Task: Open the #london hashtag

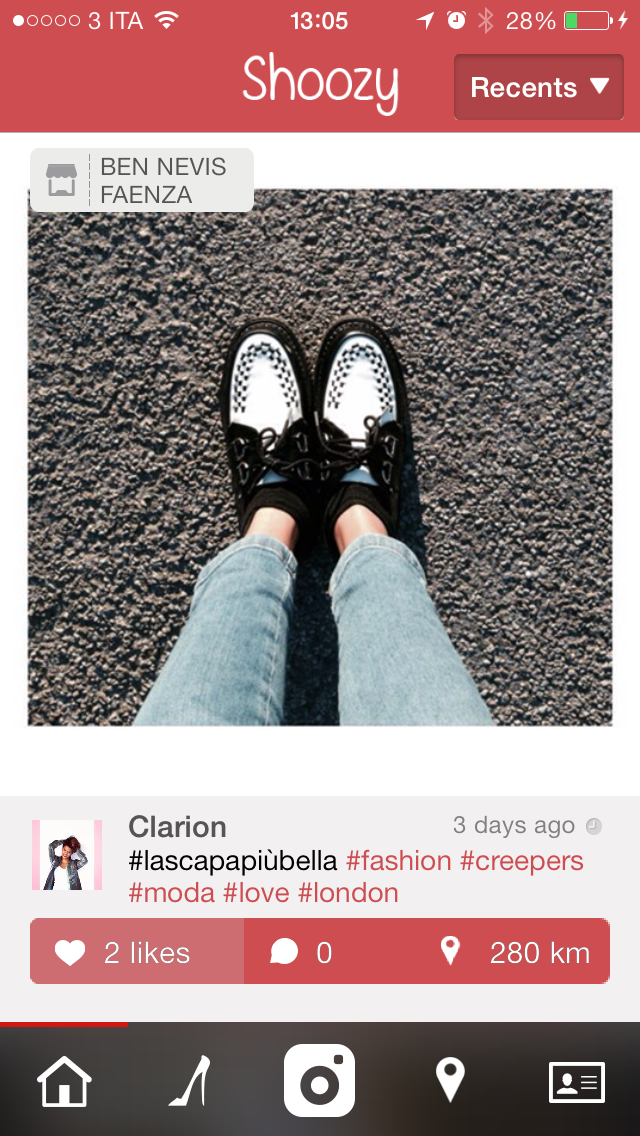Action: pos(348,893)
